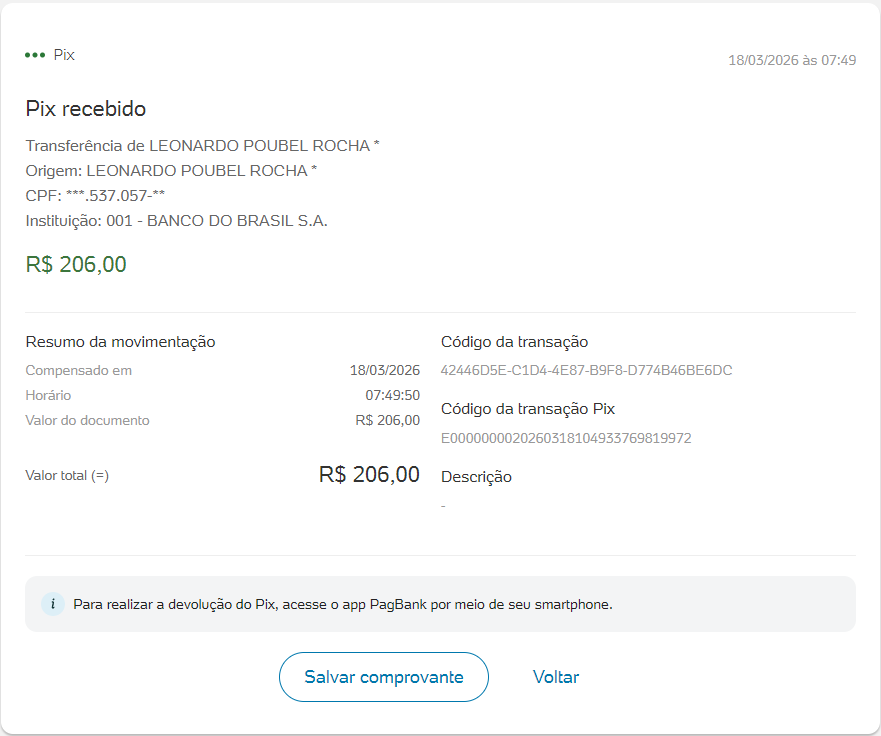The height and width of the screenshot is (736, 881).
Task: Tap the Salvar comprovante button
Action: click(383, 677)
